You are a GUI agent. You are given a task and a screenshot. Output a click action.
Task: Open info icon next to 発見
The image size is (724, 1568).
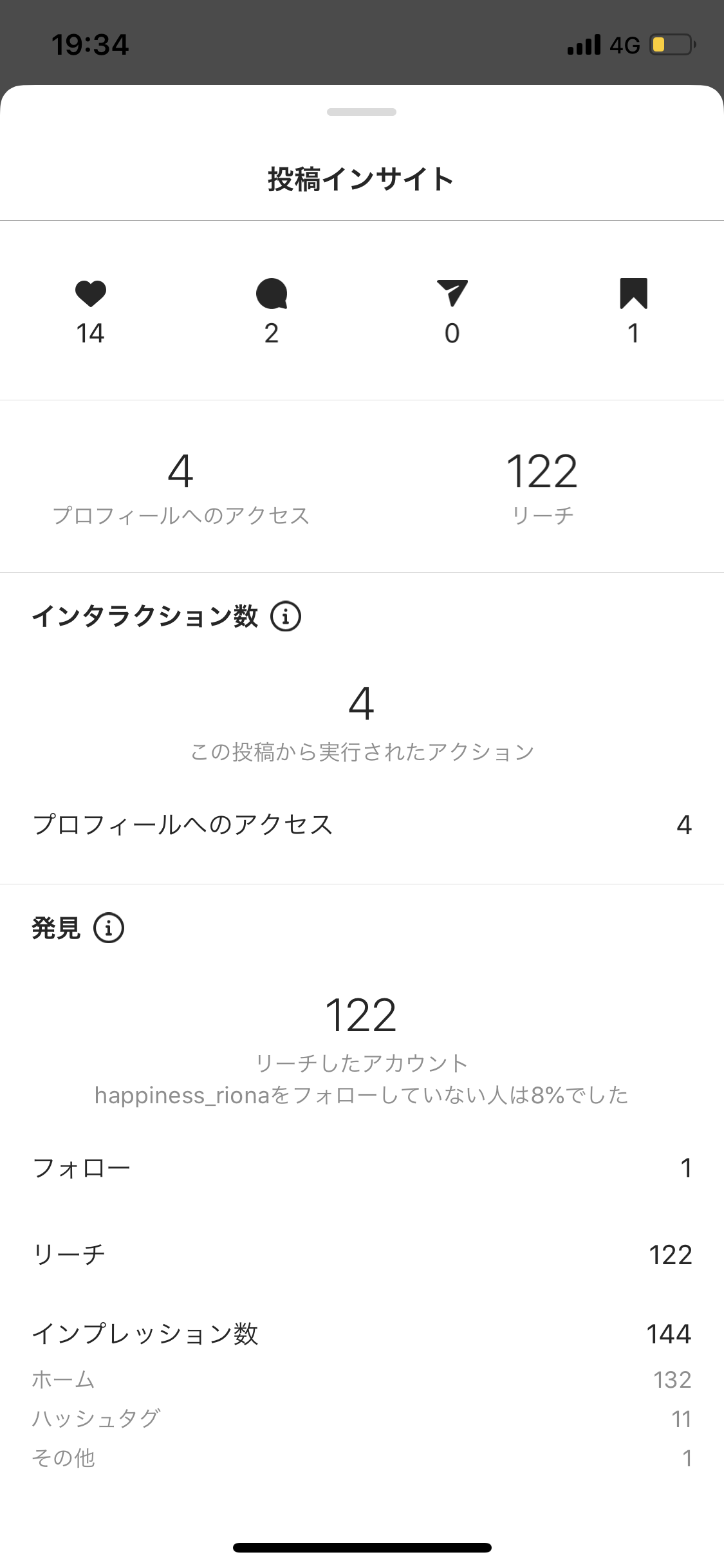(109, 928)
